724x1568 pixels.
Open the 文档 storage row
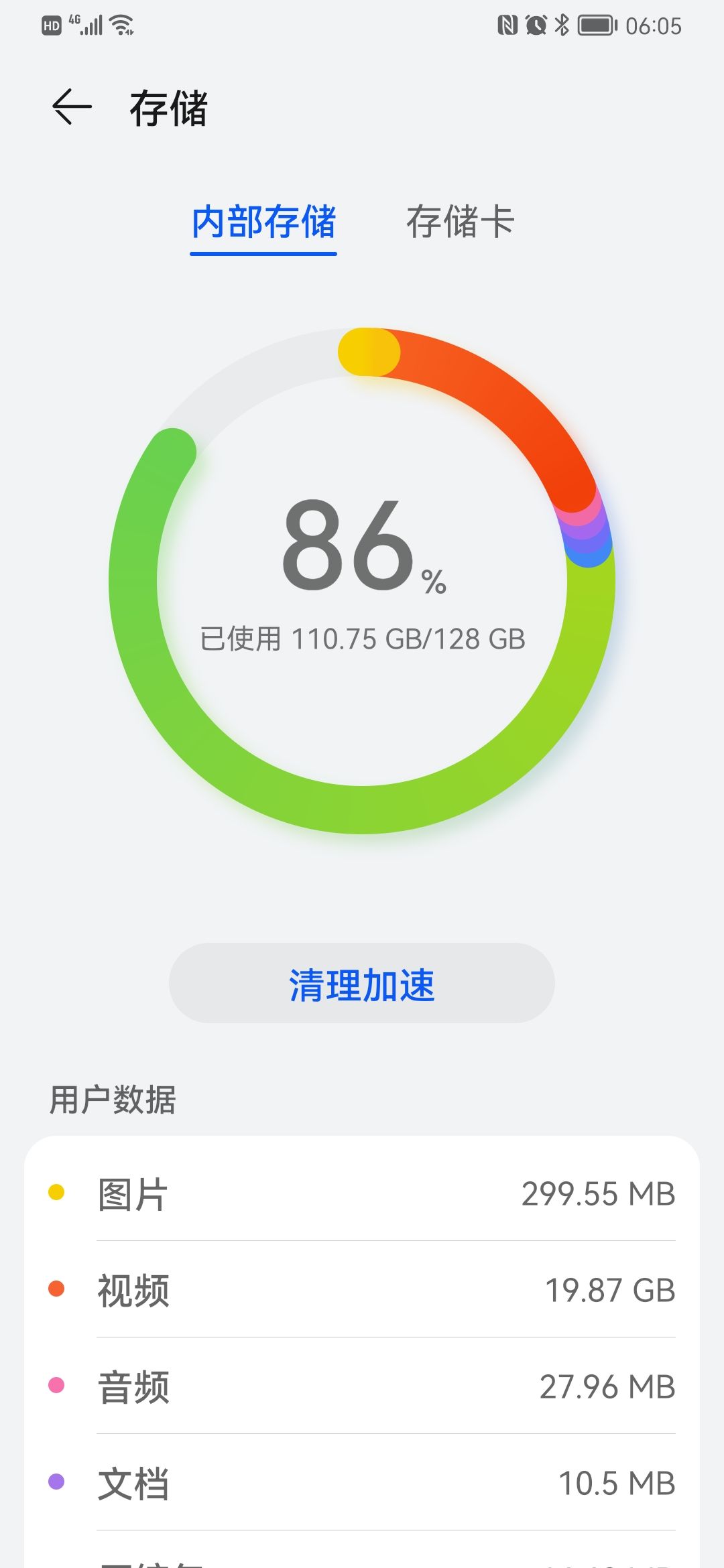point(362,1482)
